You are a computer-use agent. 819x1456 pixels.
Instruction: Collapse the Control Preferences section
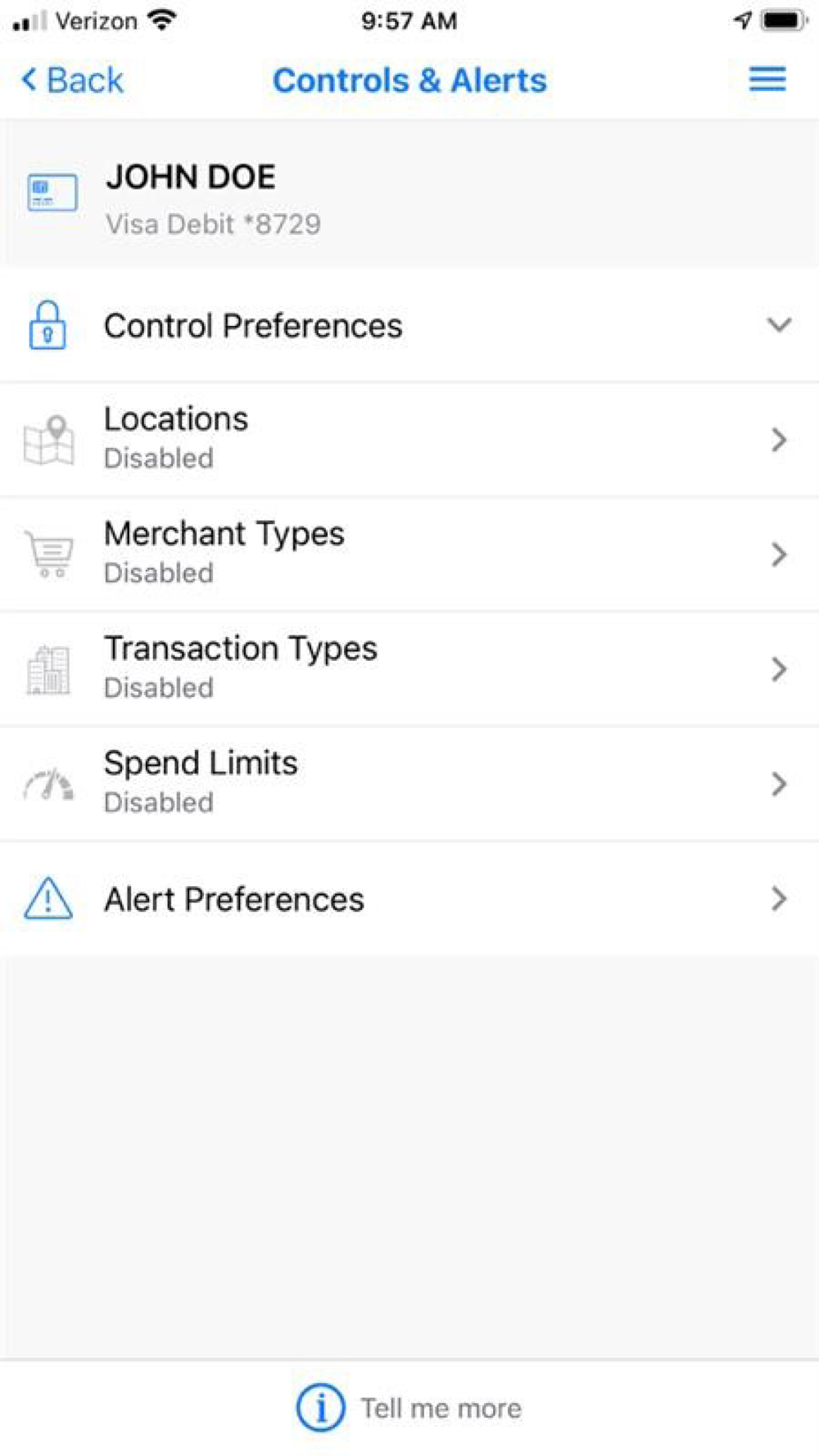tap(409, 325)
